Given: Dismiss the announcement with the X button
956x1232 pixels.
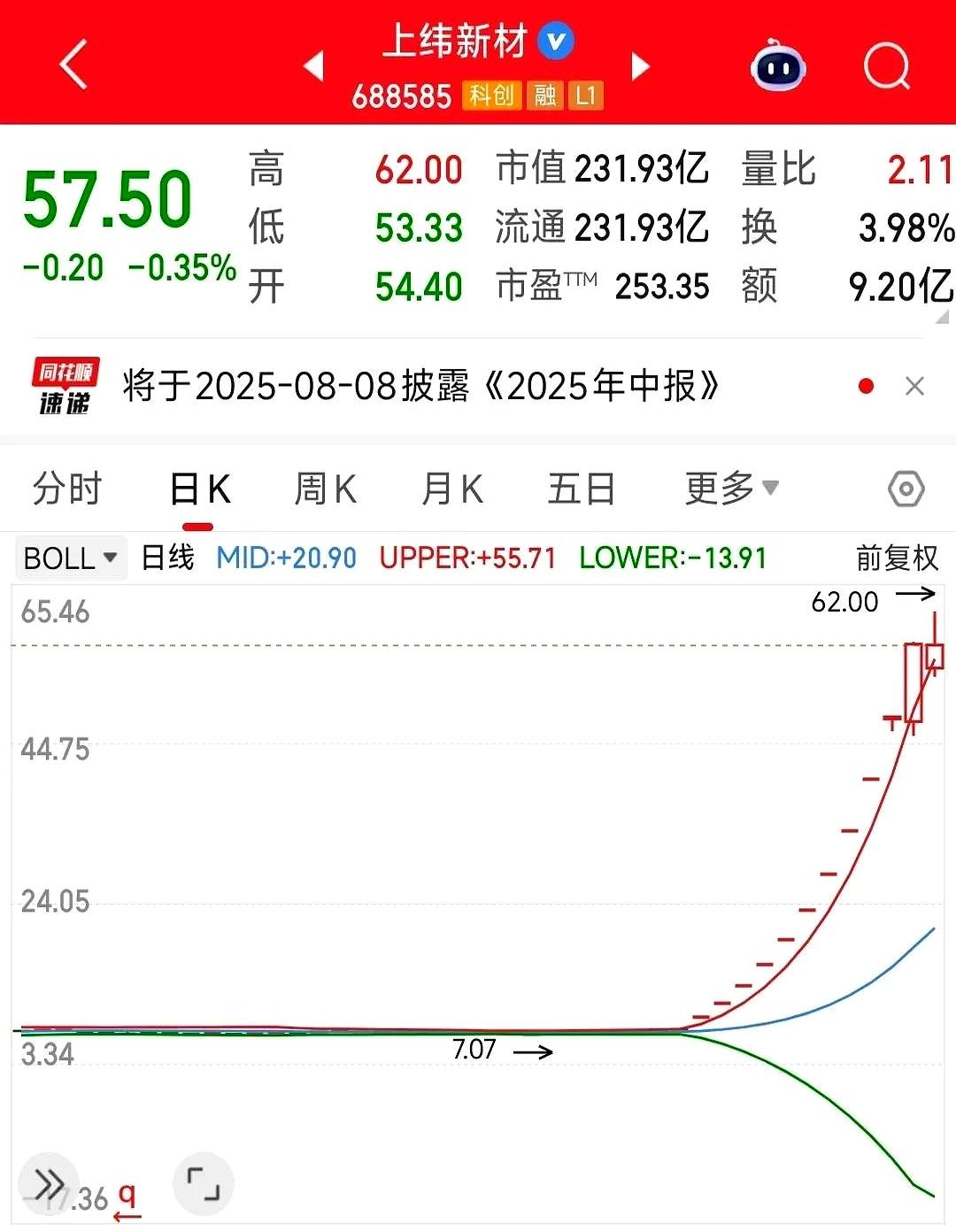Looking at the screenshot, I should [915, 385].
